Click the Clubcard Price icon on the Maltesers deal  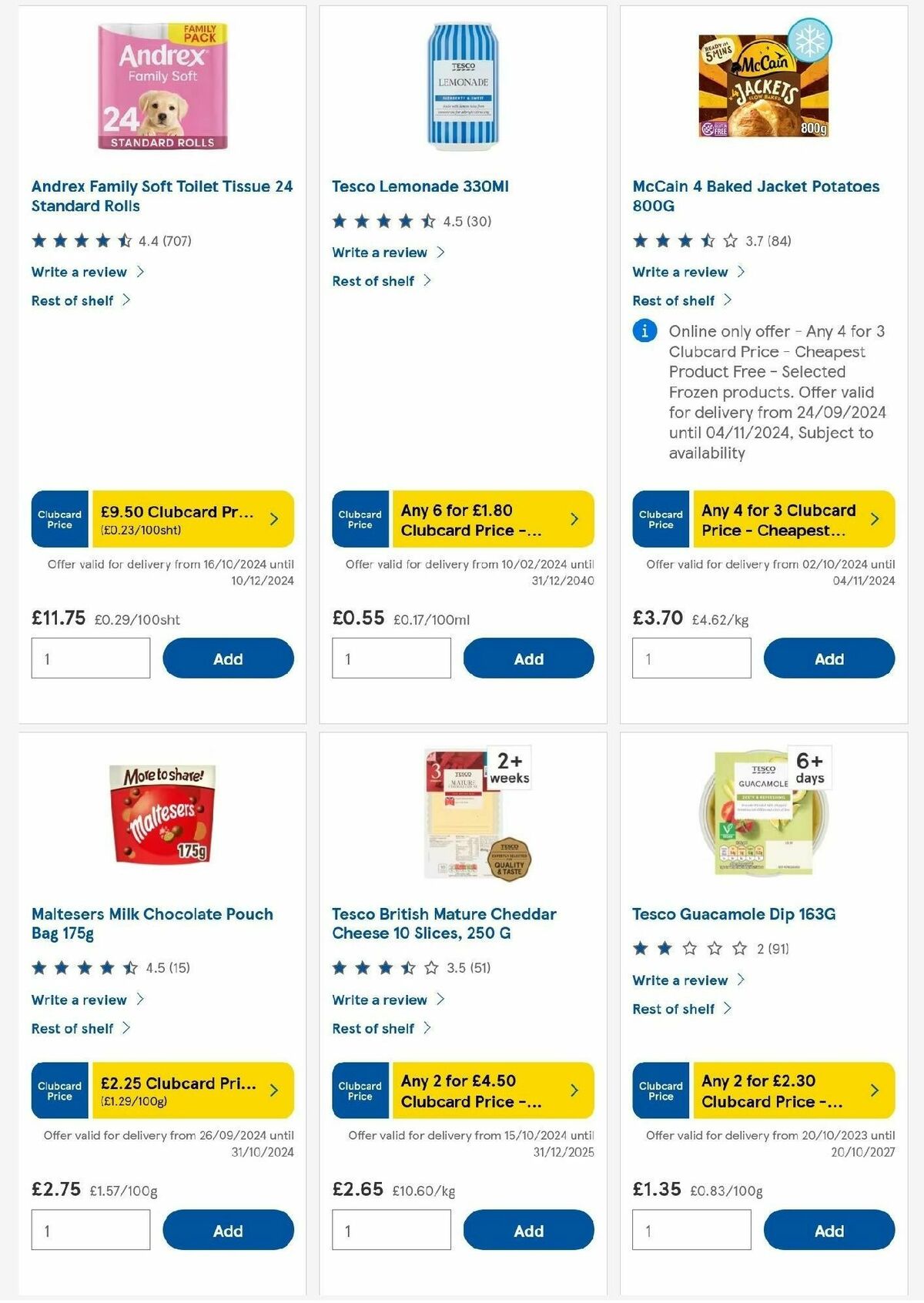coord(59,1090)
